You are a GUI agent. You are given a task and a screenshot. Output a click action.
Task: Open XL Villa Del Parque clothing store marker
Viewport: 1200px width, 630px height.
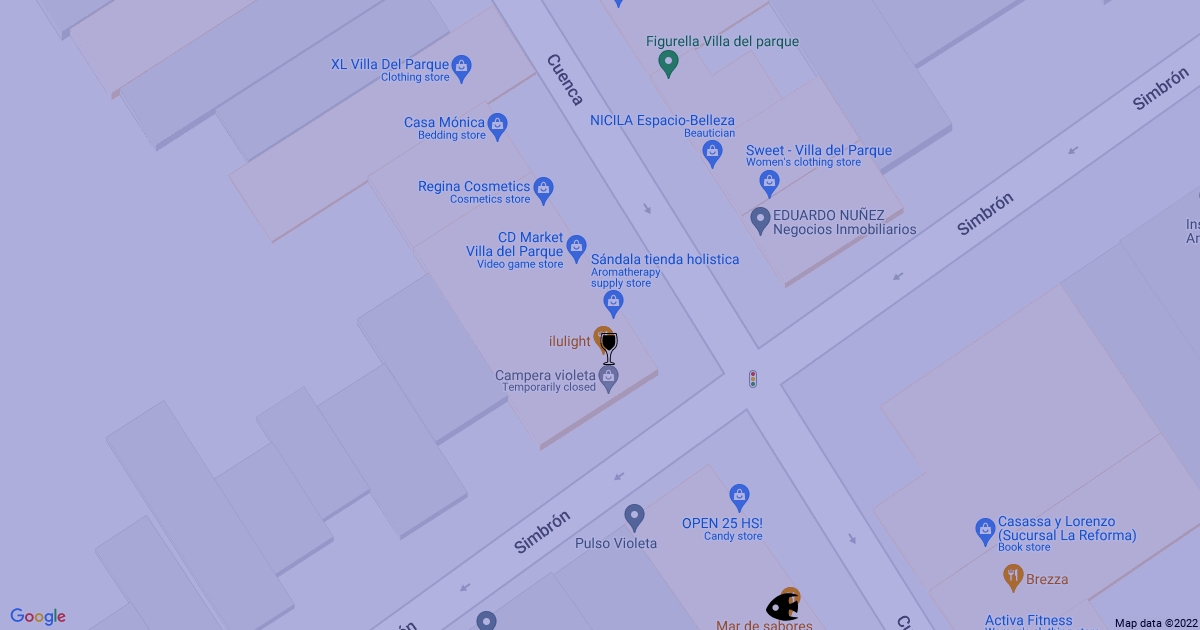(x=461, y=68)
